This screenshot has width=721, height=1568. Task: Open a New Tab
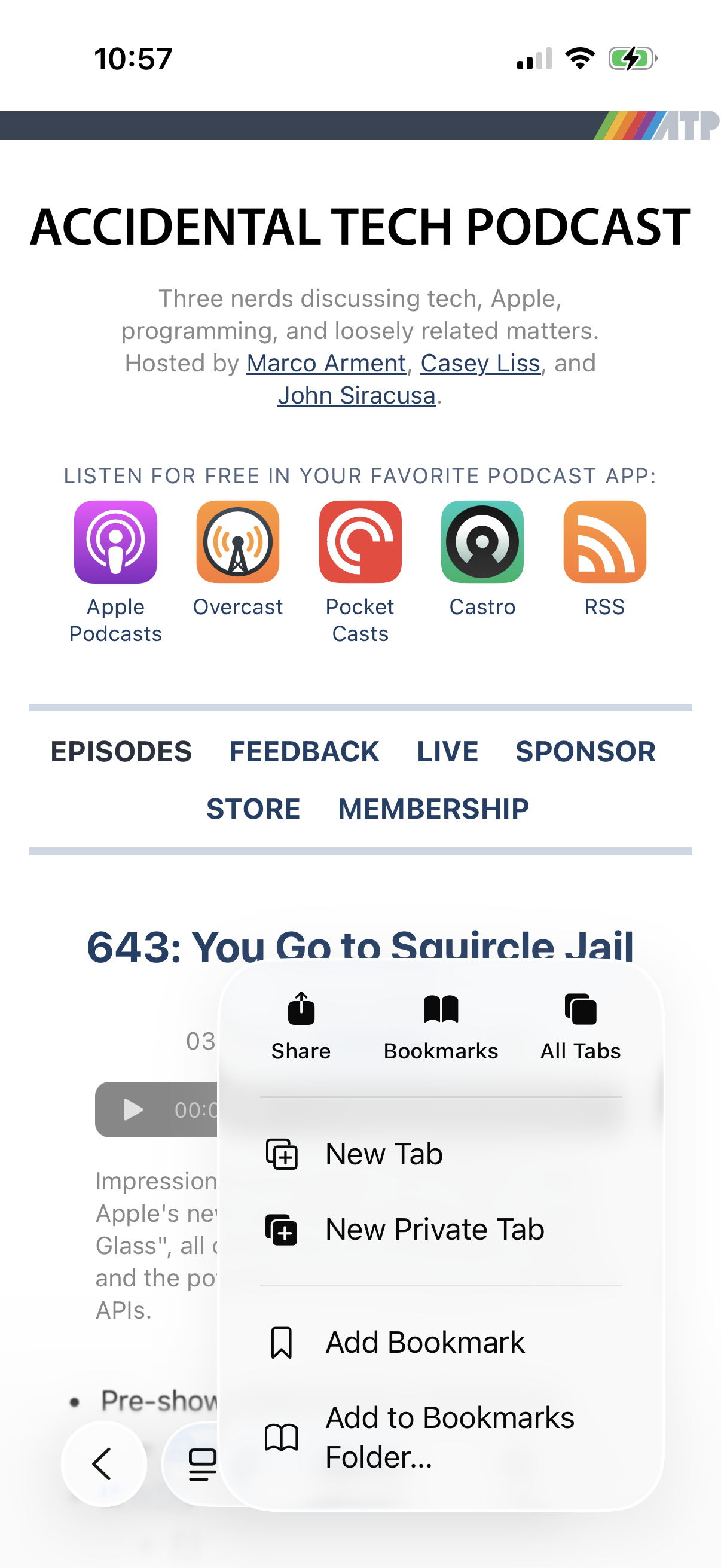tap(383, 1154)
